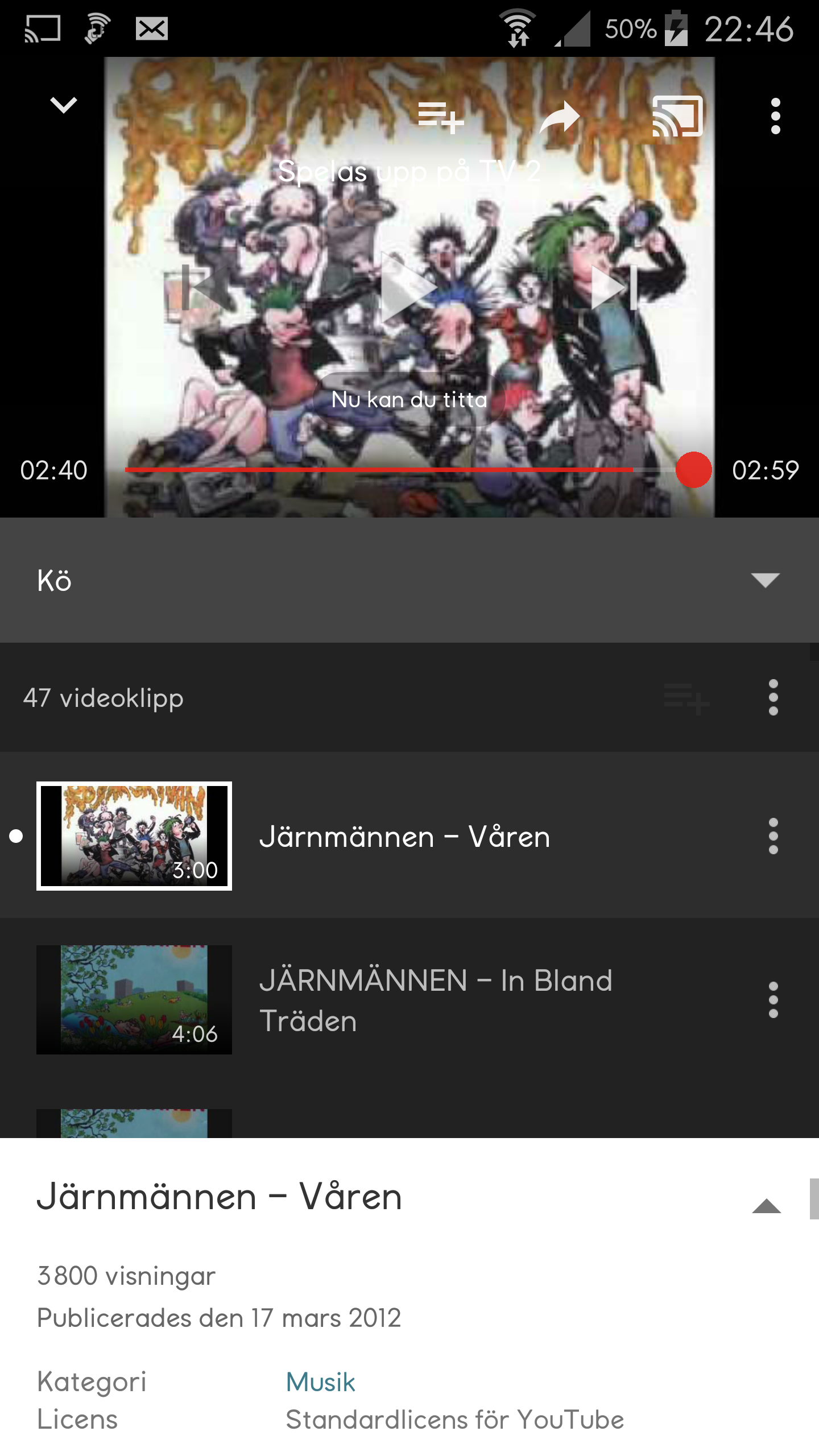Skip ahead to the next video
The width and height of the screenshot is (819, 1456).
[614, 288]
